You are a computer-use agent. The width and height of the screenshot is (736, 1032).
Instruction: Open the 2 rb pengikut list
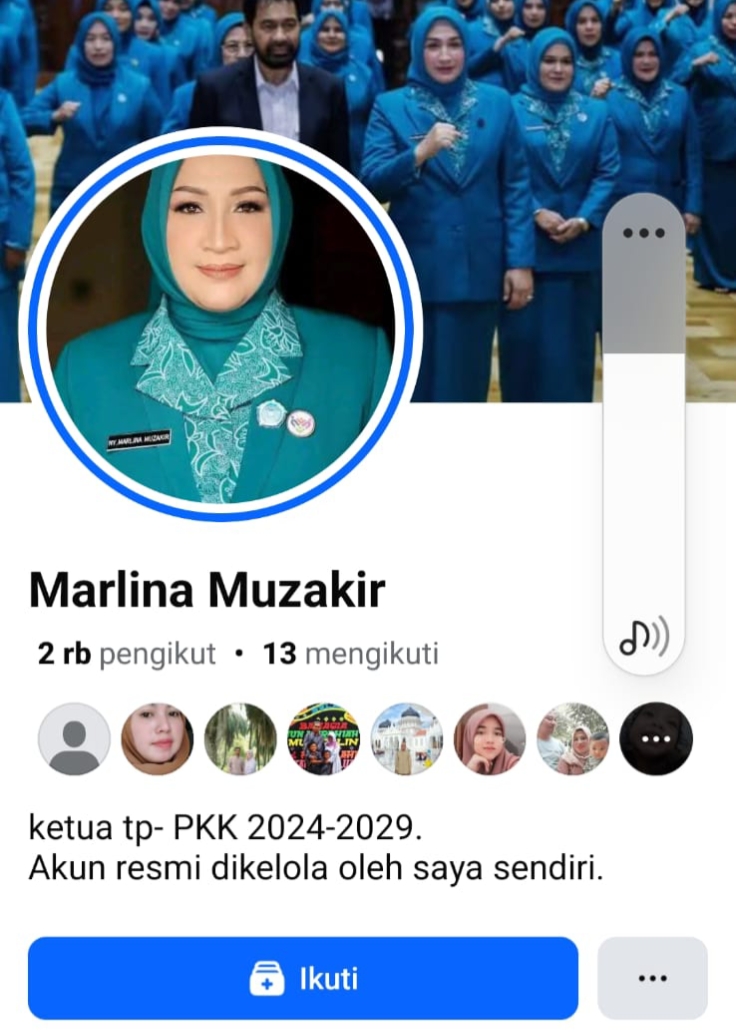[x=126, y=654]
